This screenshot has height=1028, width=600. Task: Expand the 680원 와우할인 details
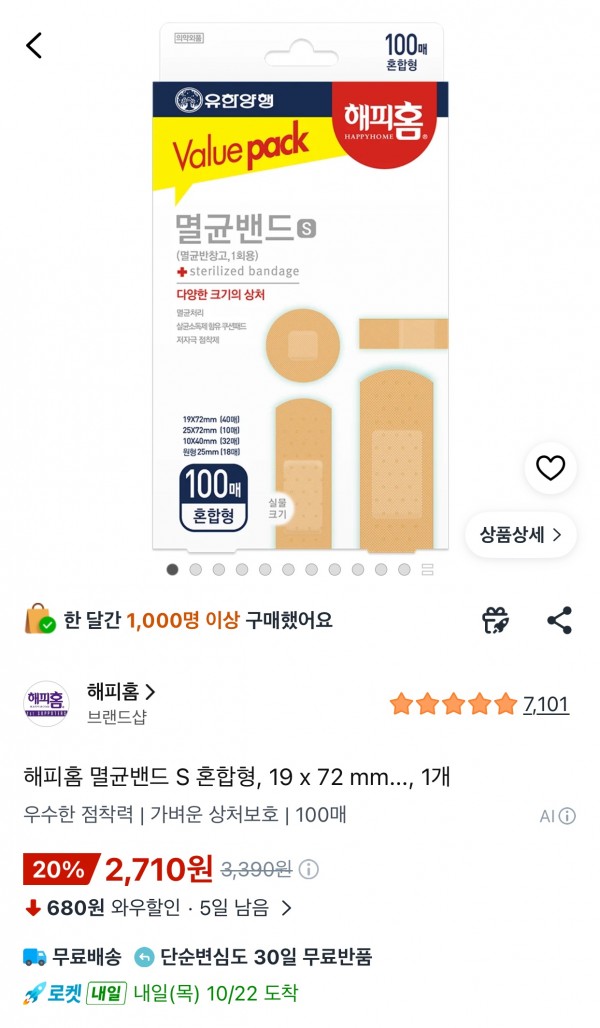click(158, 908)
